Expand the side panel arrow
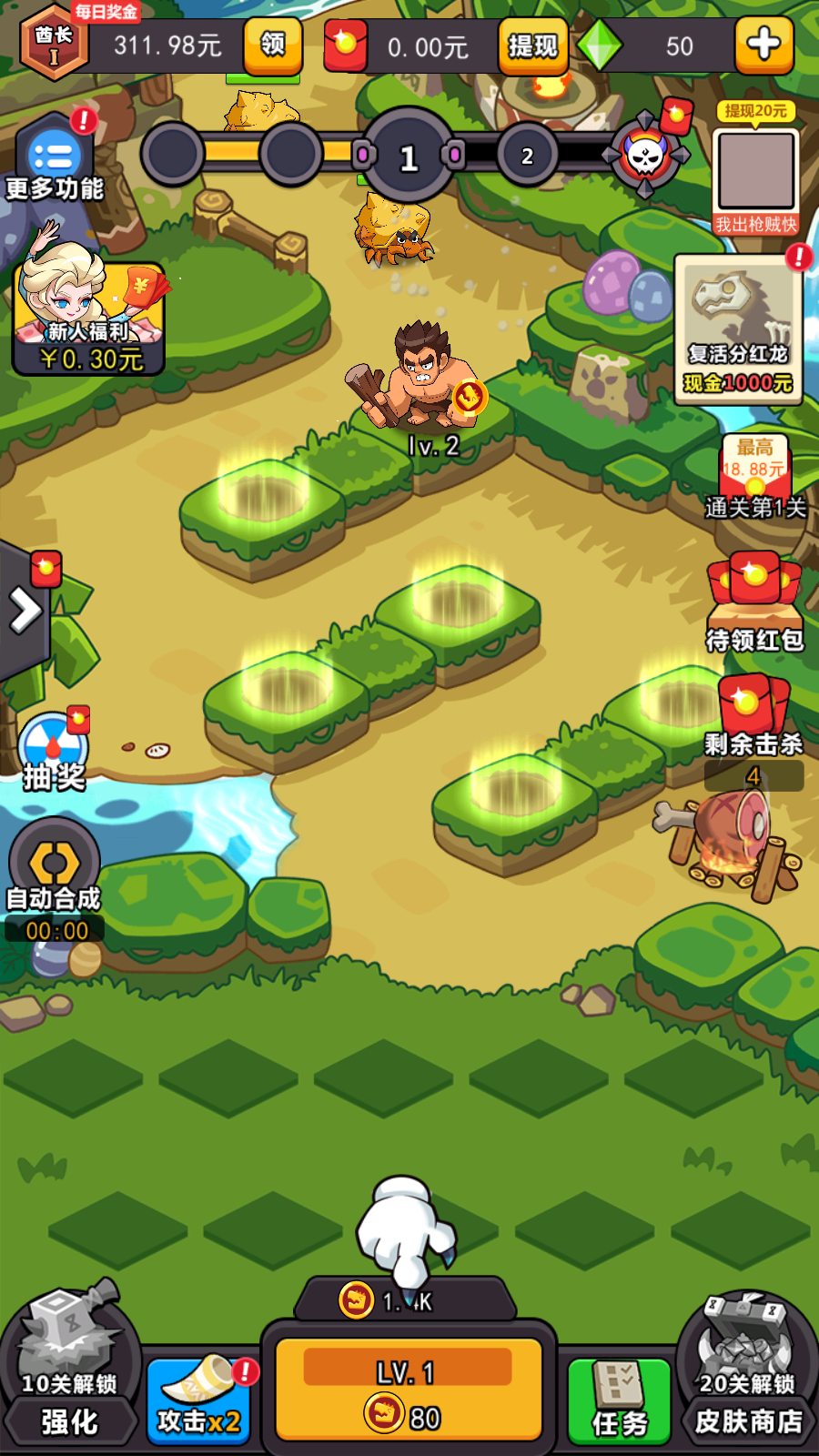Image resolution: width=819 pixels, height=1456 pixels. click(x=25, y=610)
